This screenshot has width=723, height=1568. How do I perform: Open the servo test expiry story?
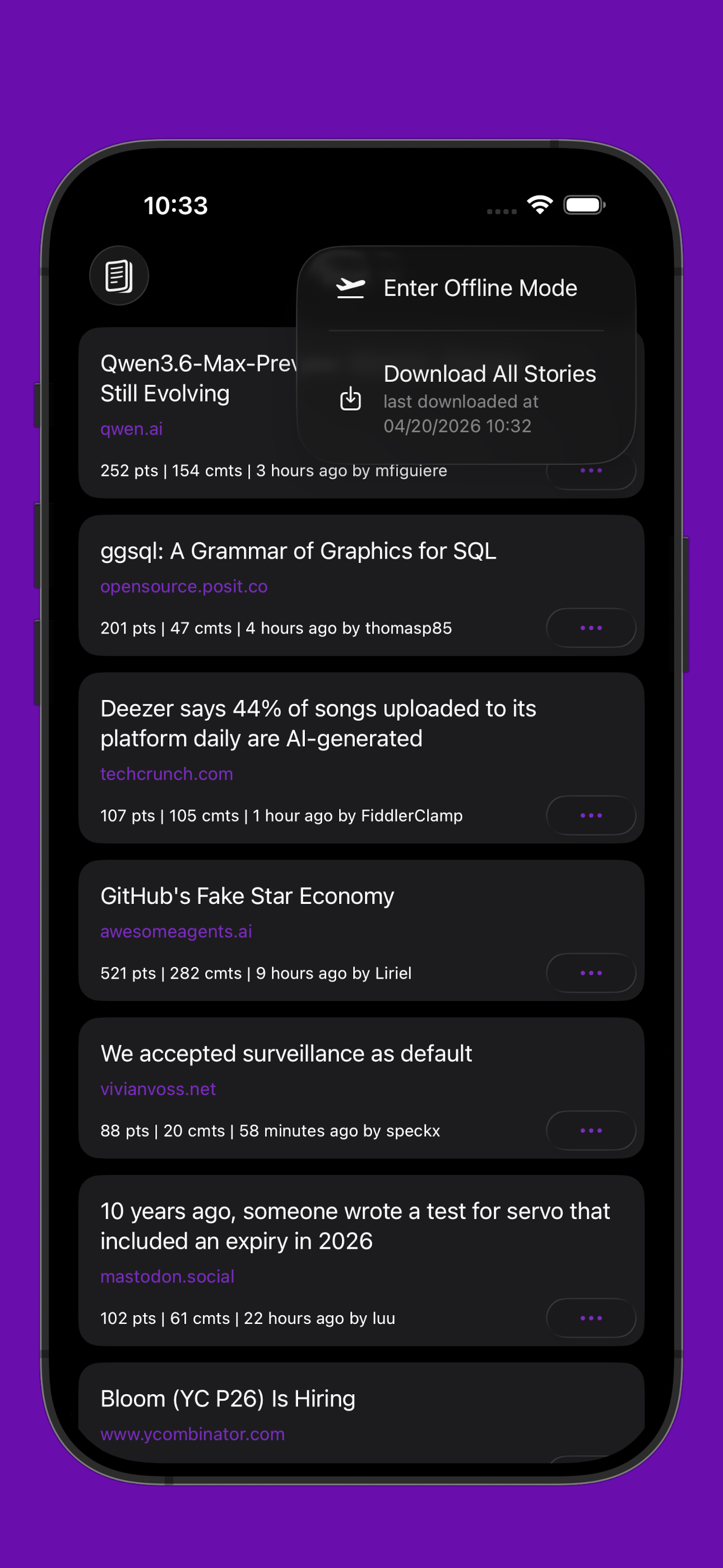354,1226
